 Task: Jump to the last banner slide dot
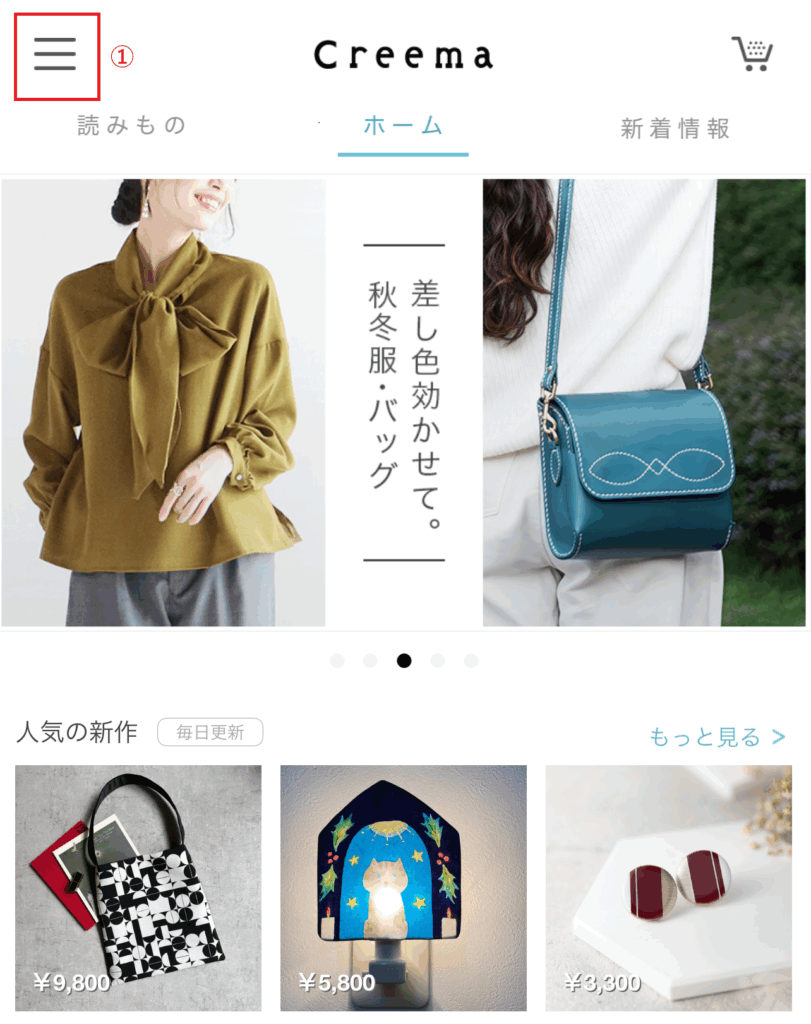point(471,660)
